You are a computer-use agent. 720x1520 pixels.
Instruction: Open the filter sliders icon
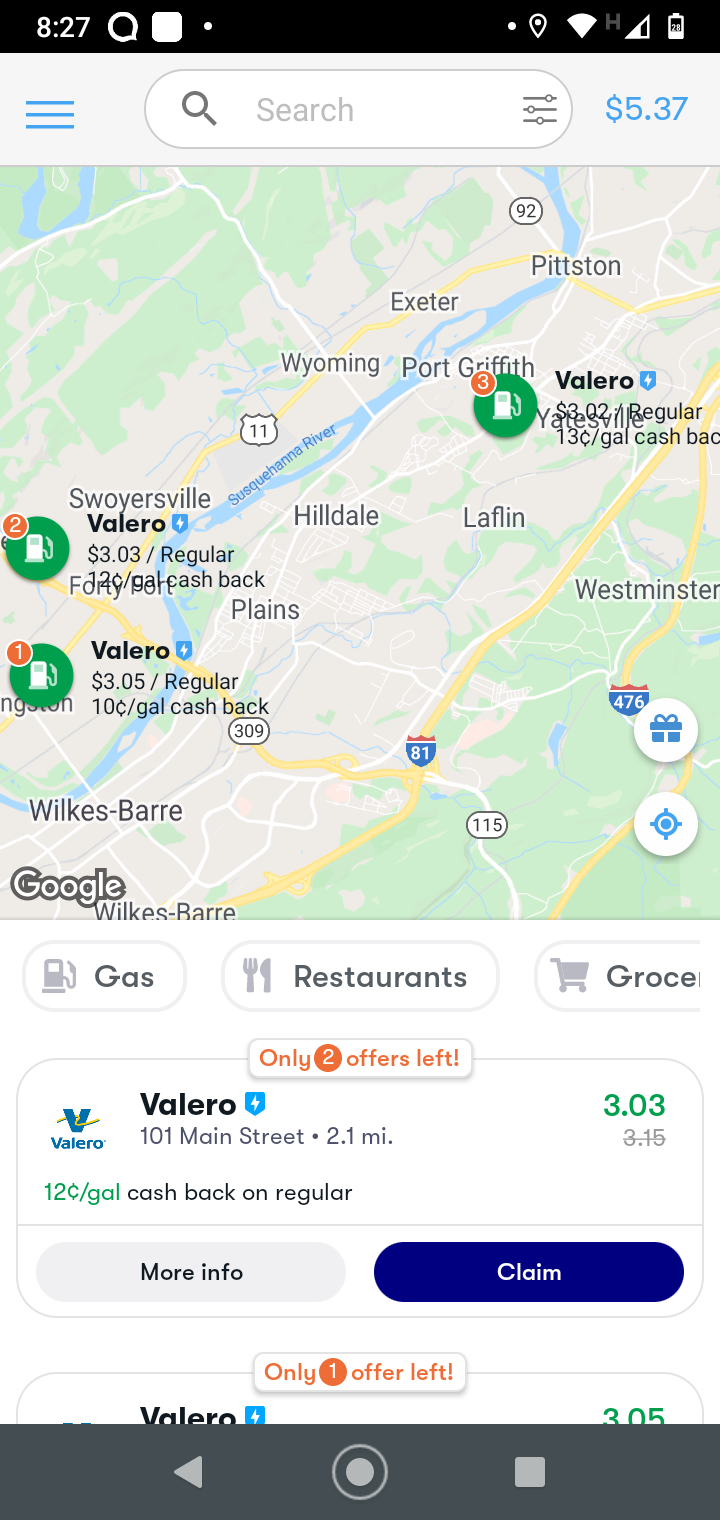[x=539, y=109]
